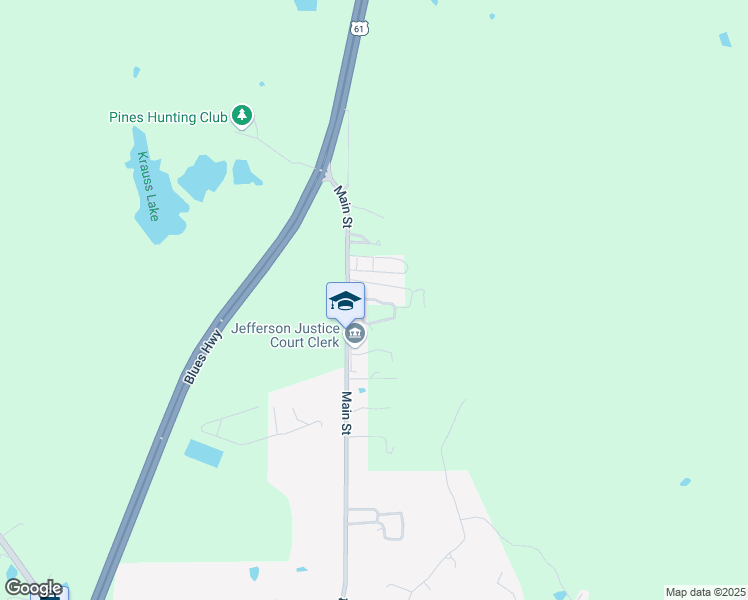
Task: Tap the school marker on Main St
Action: click(345, 301)
